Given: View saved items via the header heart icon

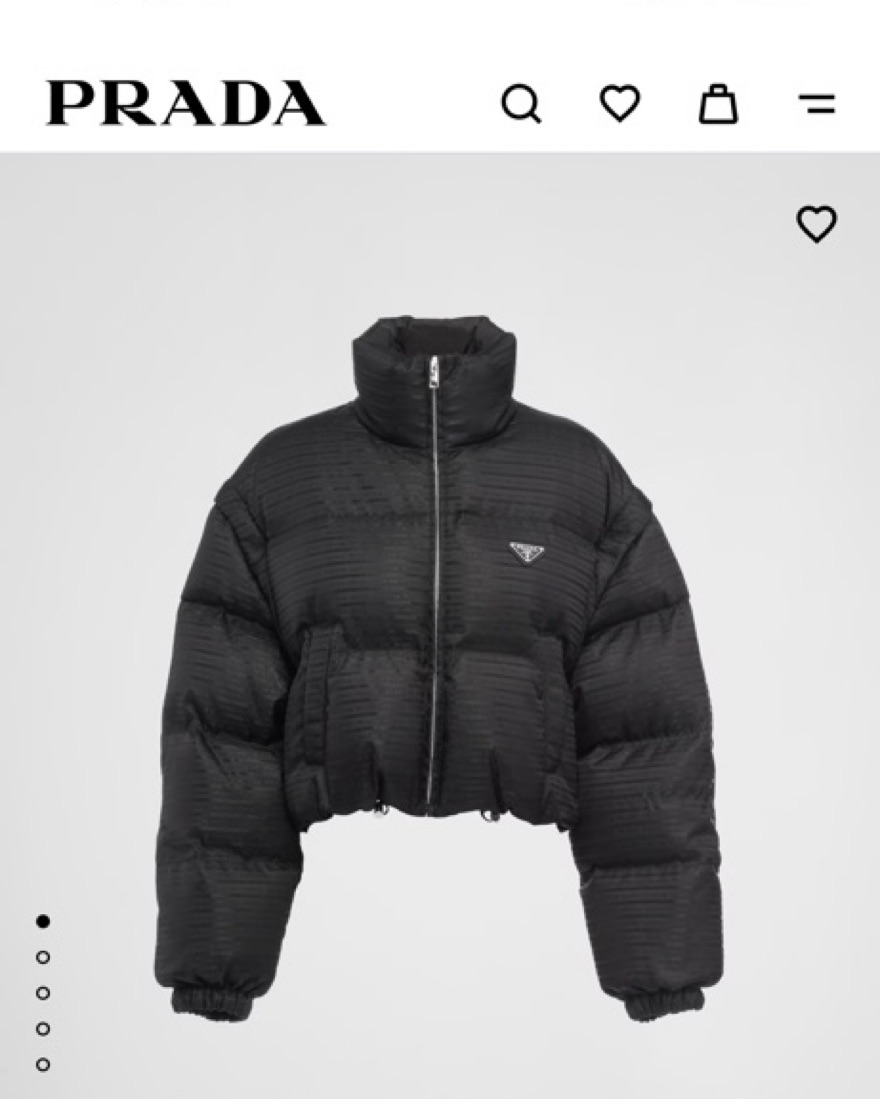Looking at the screenshot, I should tap(618, 105).
